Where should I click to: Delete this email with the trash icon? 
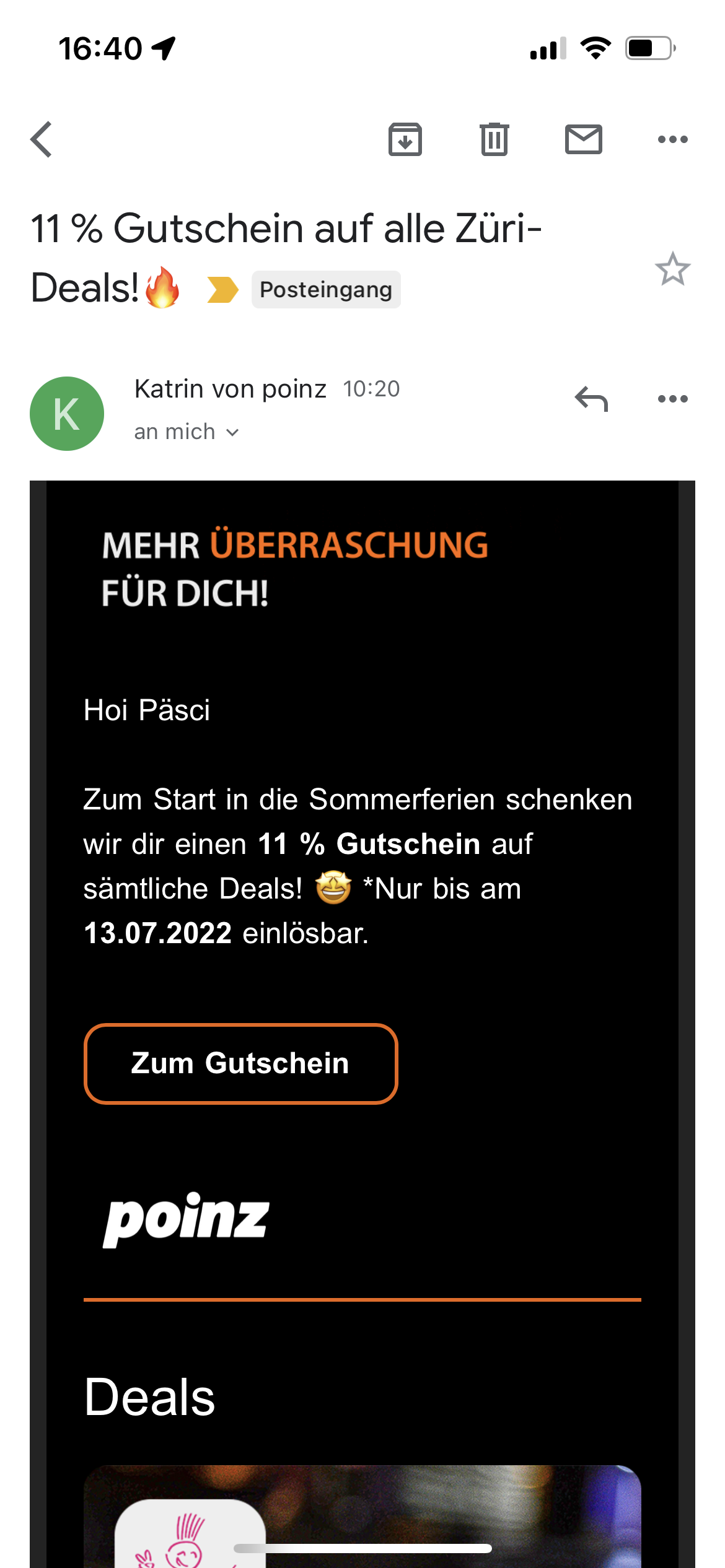pos(494,139)
